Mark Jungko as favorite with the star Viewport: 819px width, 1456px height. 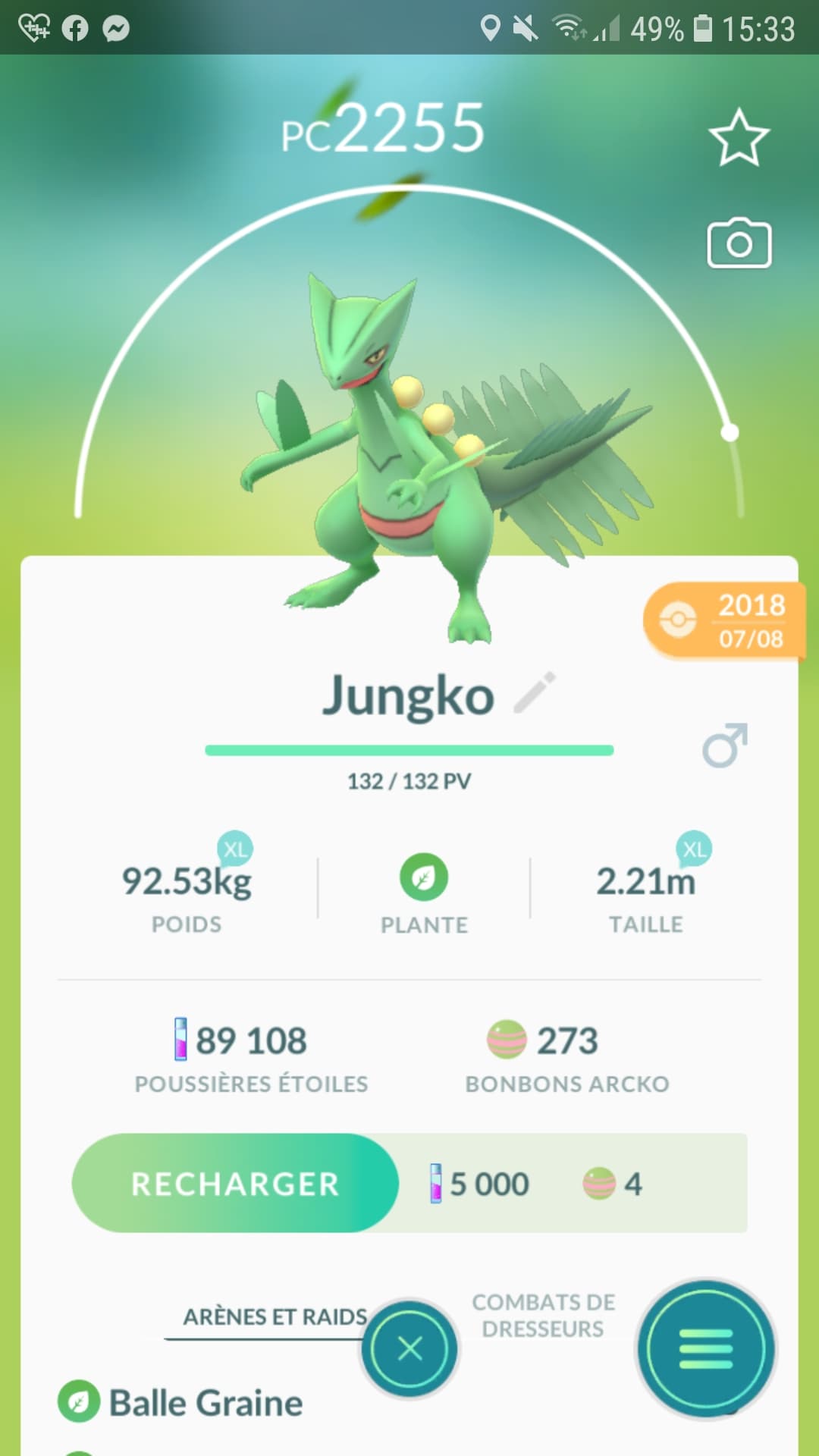(x=739, y=138)
